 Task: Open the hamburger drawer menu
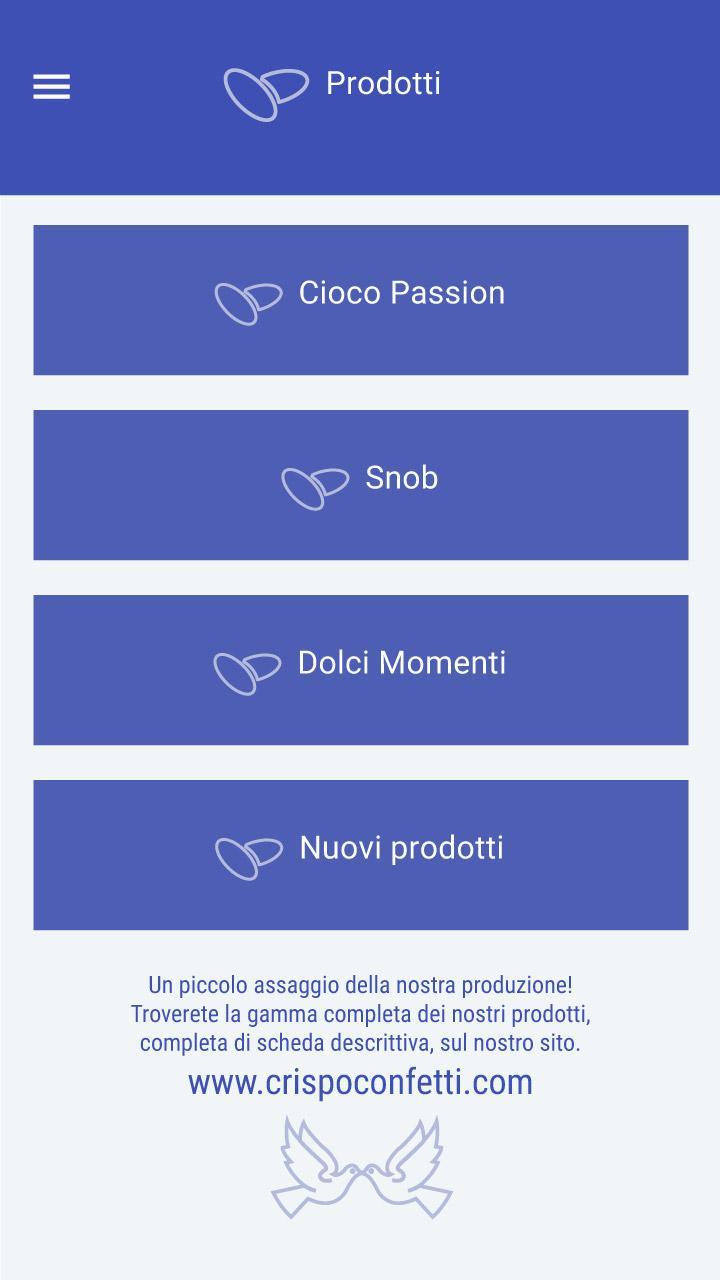coord(51,87)
